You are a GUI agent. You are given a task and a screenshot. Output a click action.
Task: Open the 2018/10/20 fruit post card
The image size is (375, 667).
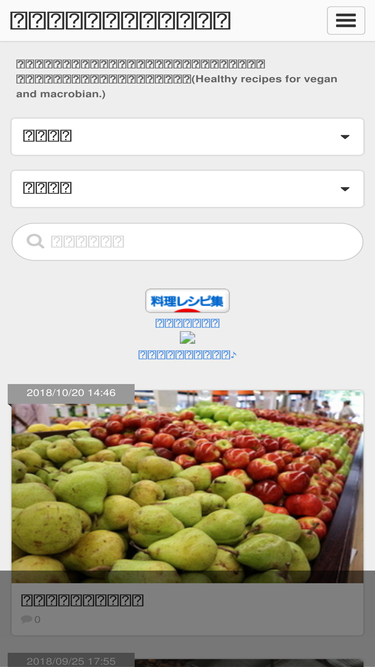(188, 512)
